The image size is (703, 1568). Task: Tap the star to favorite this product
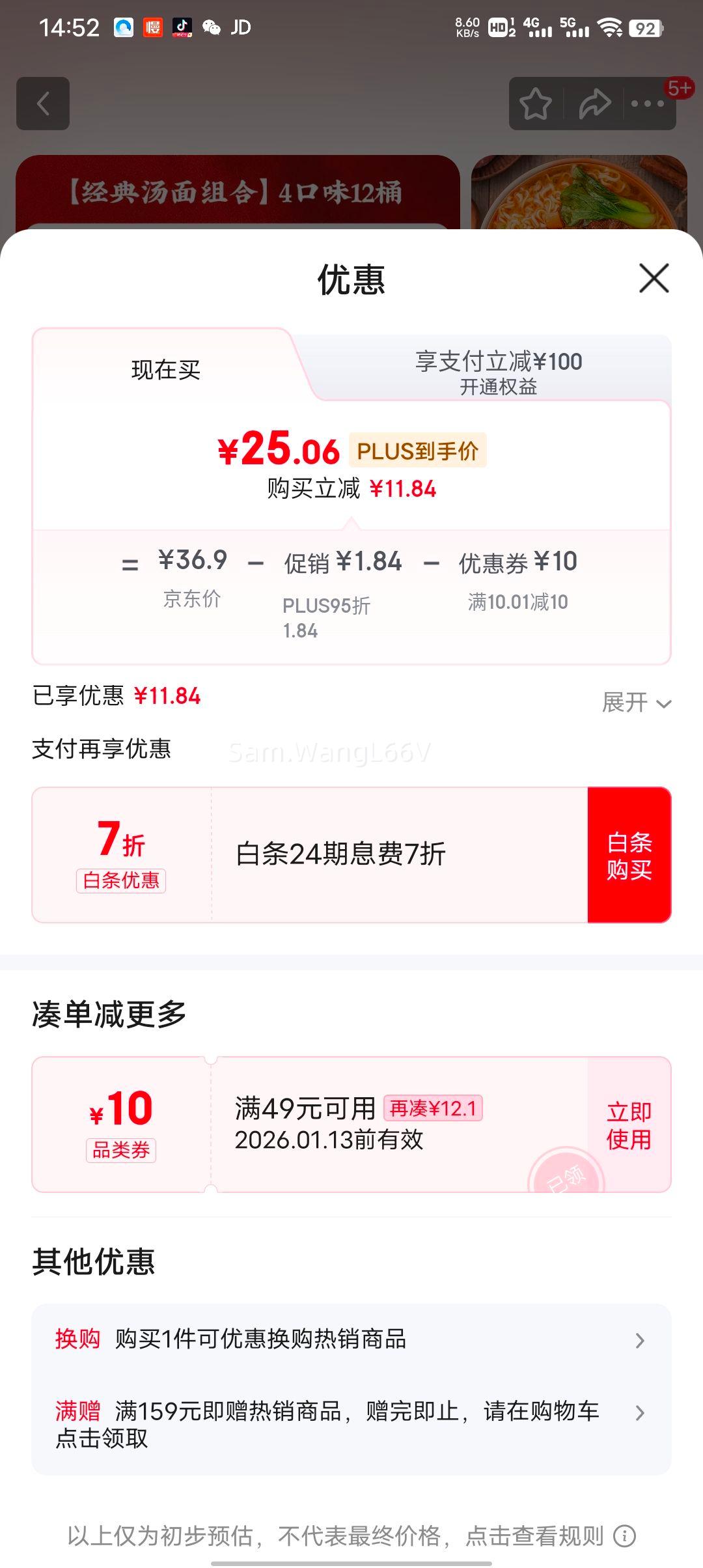pyautogui.click(x=536, y=104)
